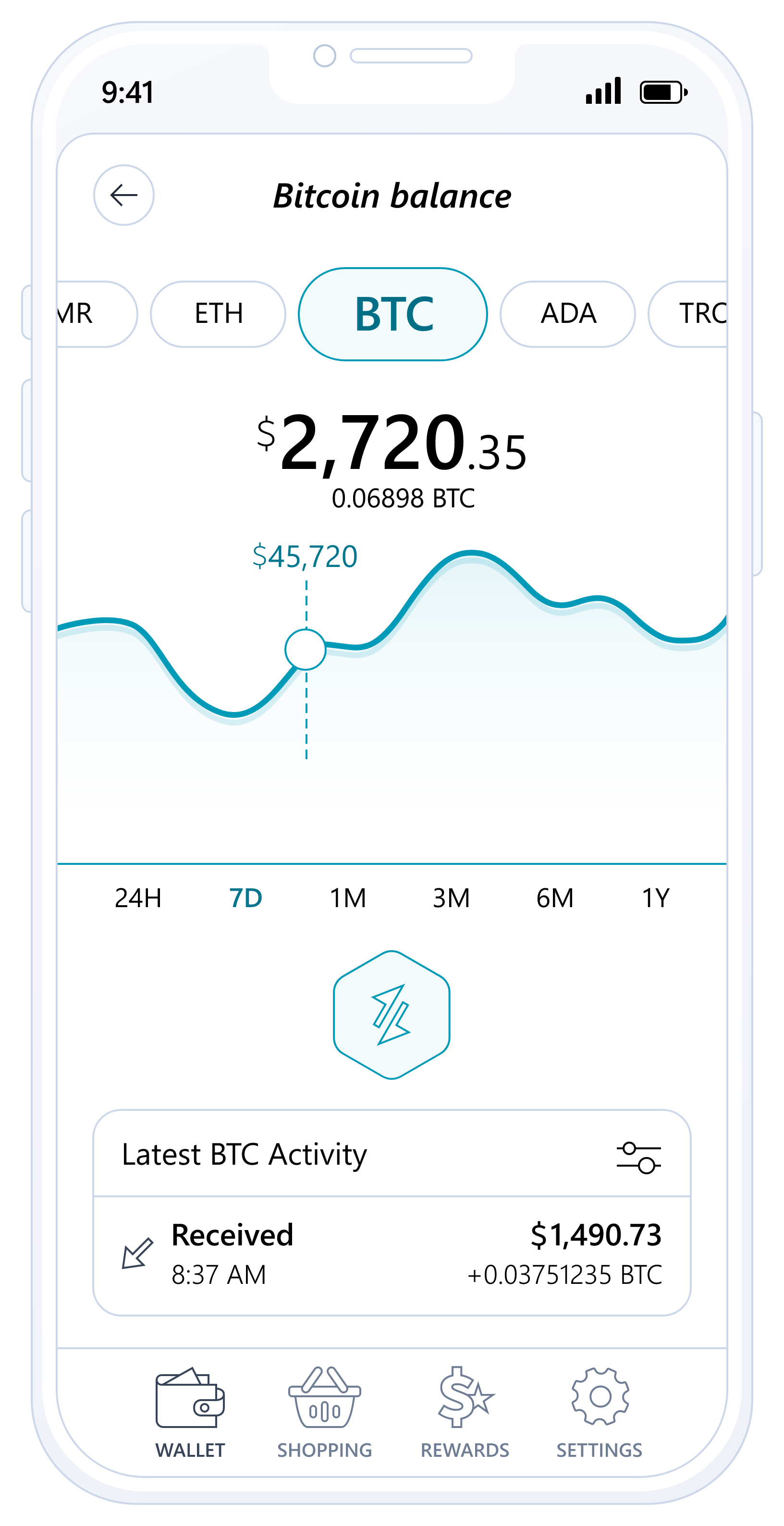784x1526 pixels.
Task: View the 6M chart range
Action: coord(555,898)
